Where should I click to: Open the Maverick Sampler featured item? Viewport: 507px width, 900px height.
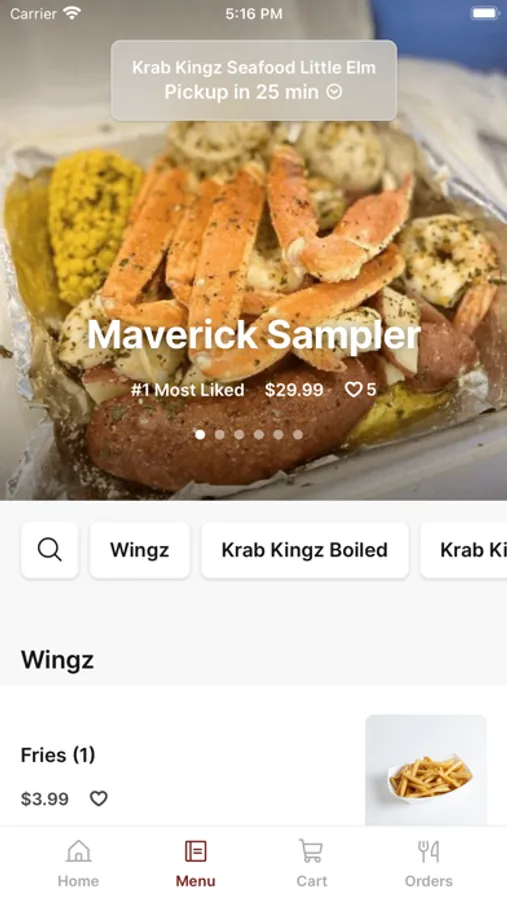click(x=253, y=335)
